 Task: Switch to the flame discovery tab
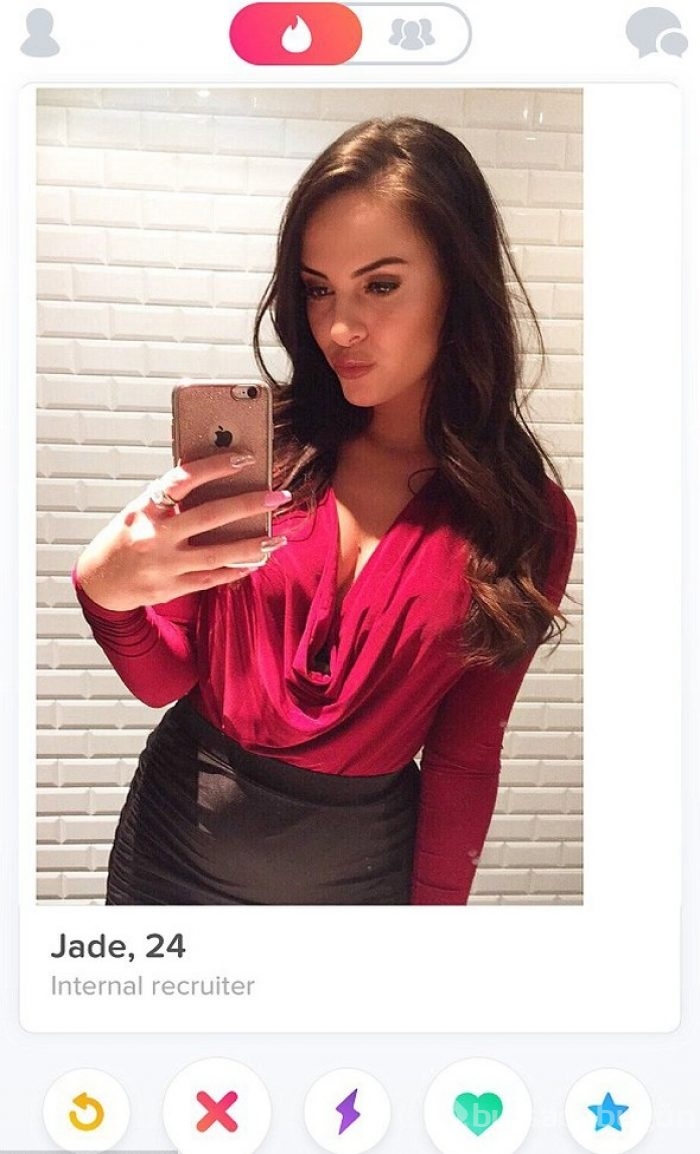pyautogui.click(x=296, y=35)
